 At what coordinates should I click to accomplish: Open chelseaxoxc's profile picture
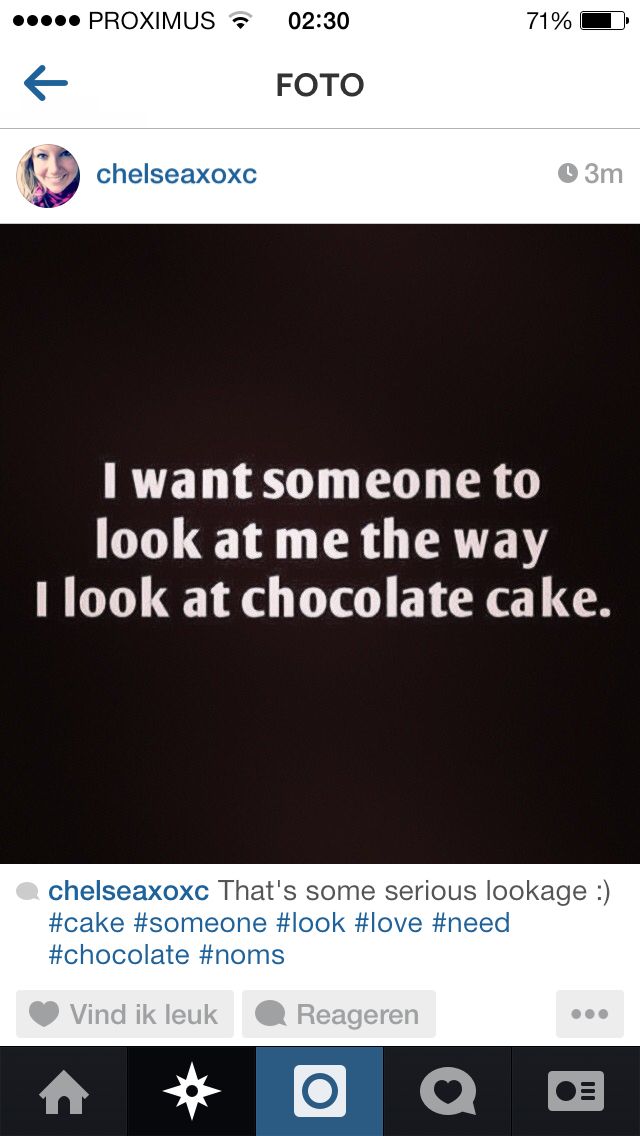(x=48, y=175)
